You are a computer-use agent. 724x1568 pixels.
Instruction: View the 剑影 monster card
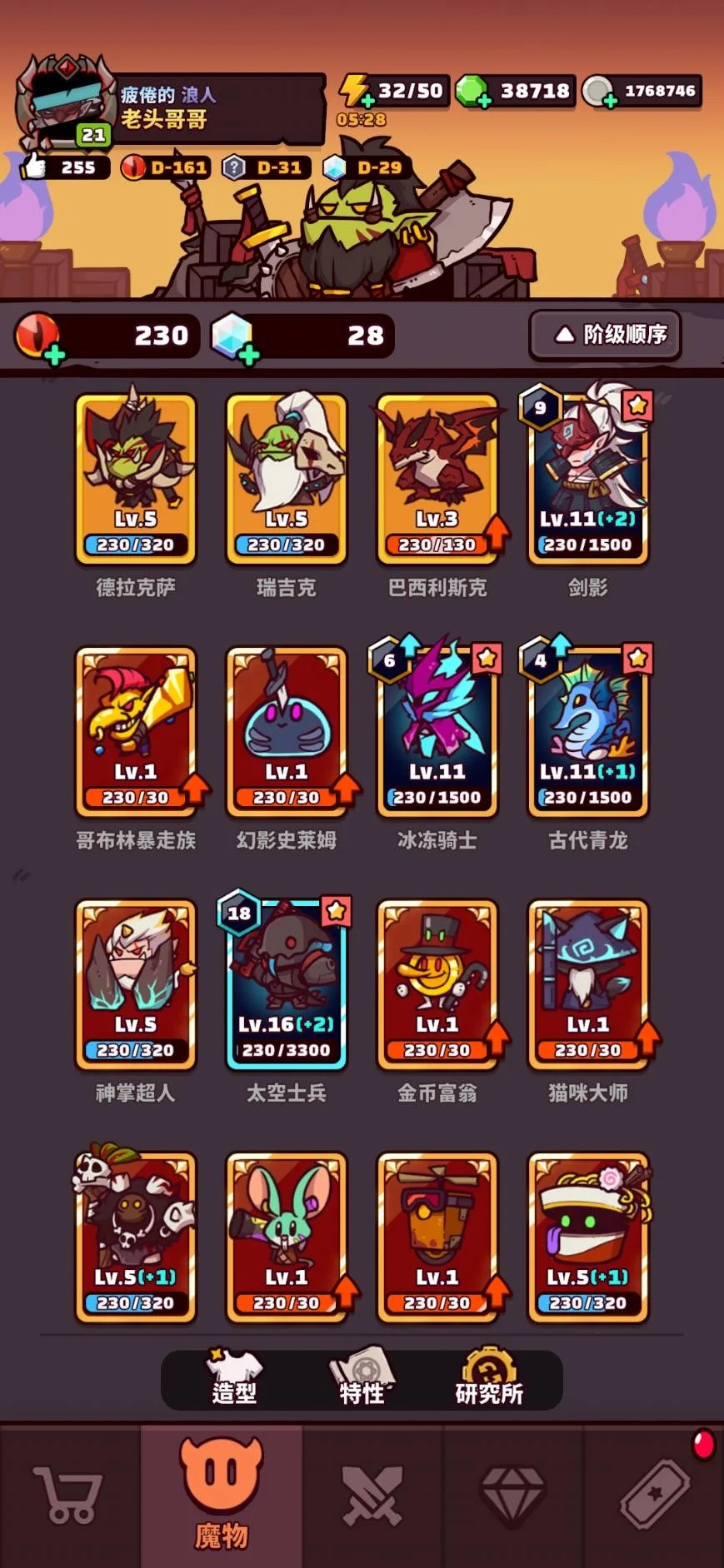click(x=588, y=479)
